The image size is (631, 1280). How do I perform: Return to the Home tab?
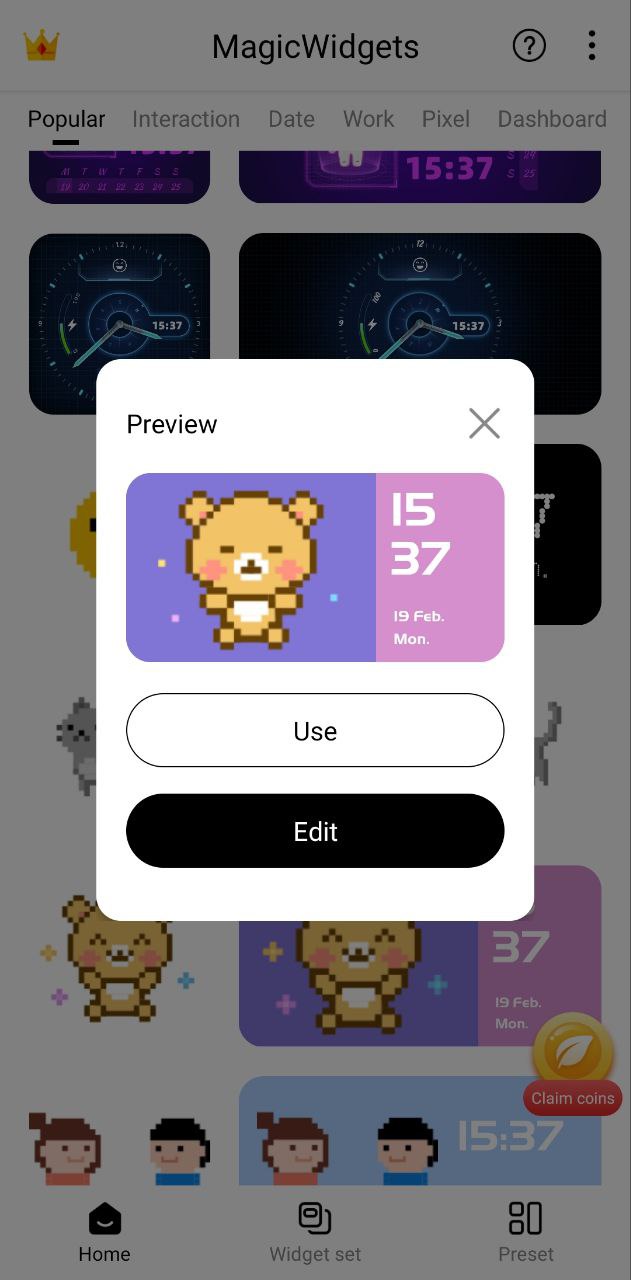(105, 1232)
